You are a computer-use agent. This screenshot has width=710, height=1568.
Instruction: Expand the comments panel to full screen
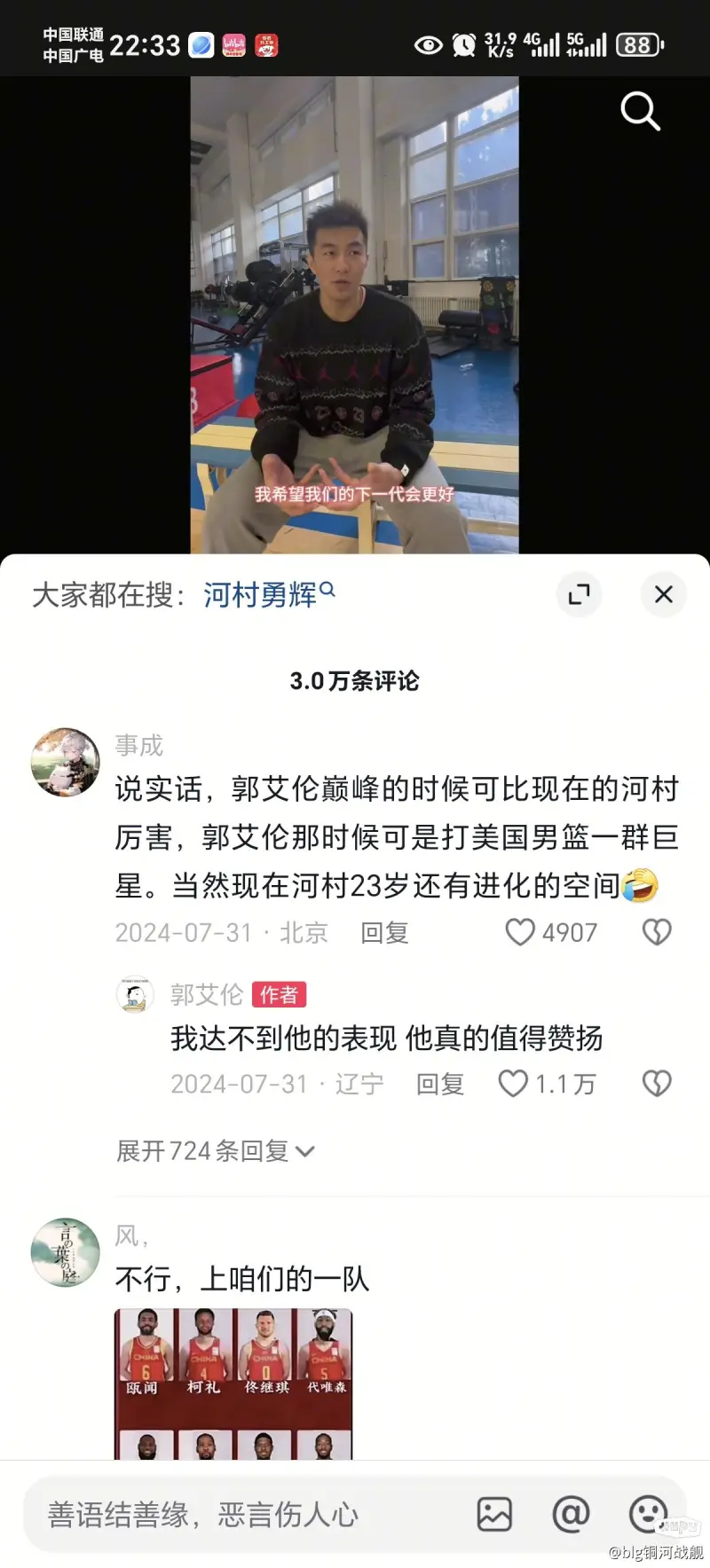pyautogui.click(x=579, y=594)
